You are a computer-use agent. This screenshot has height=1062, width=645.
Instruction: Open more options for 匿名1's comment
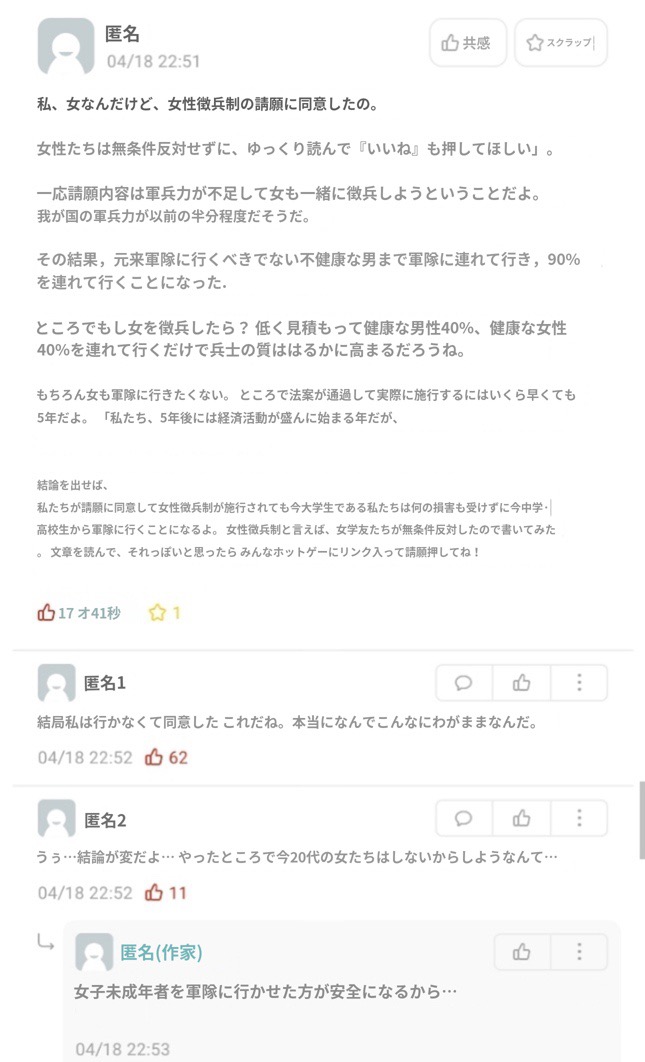point(579,683)
